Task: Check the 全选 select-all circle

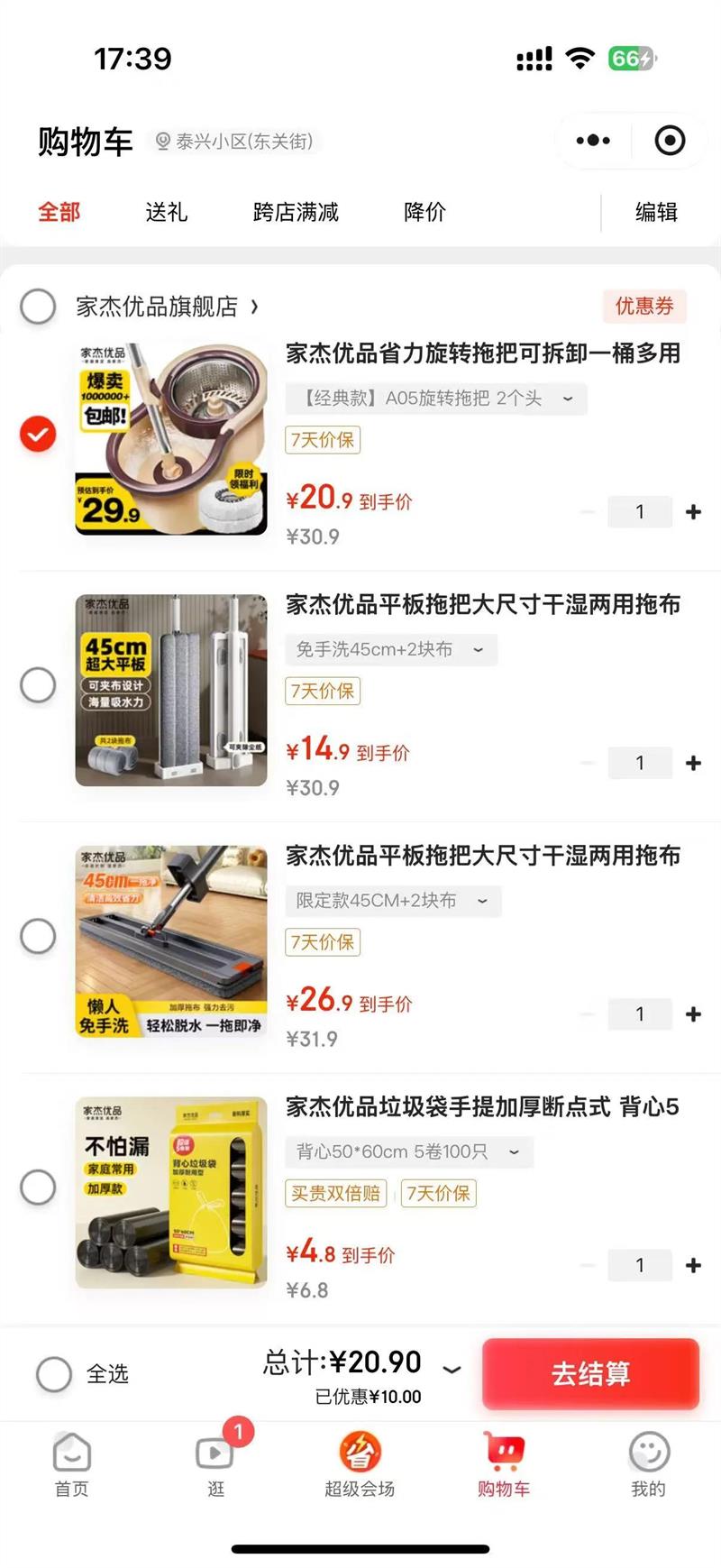Action: (54, 1374)
